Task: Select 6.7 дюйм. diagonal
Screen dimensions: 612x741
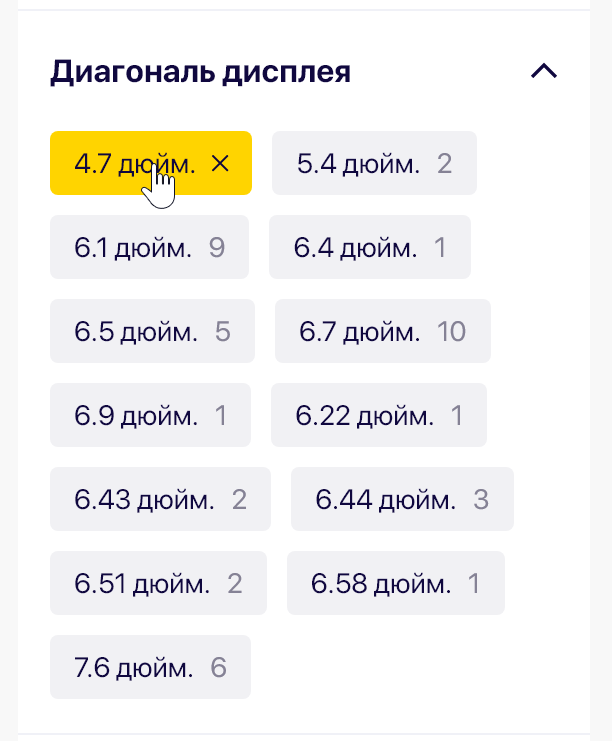Action: (382, 331)
